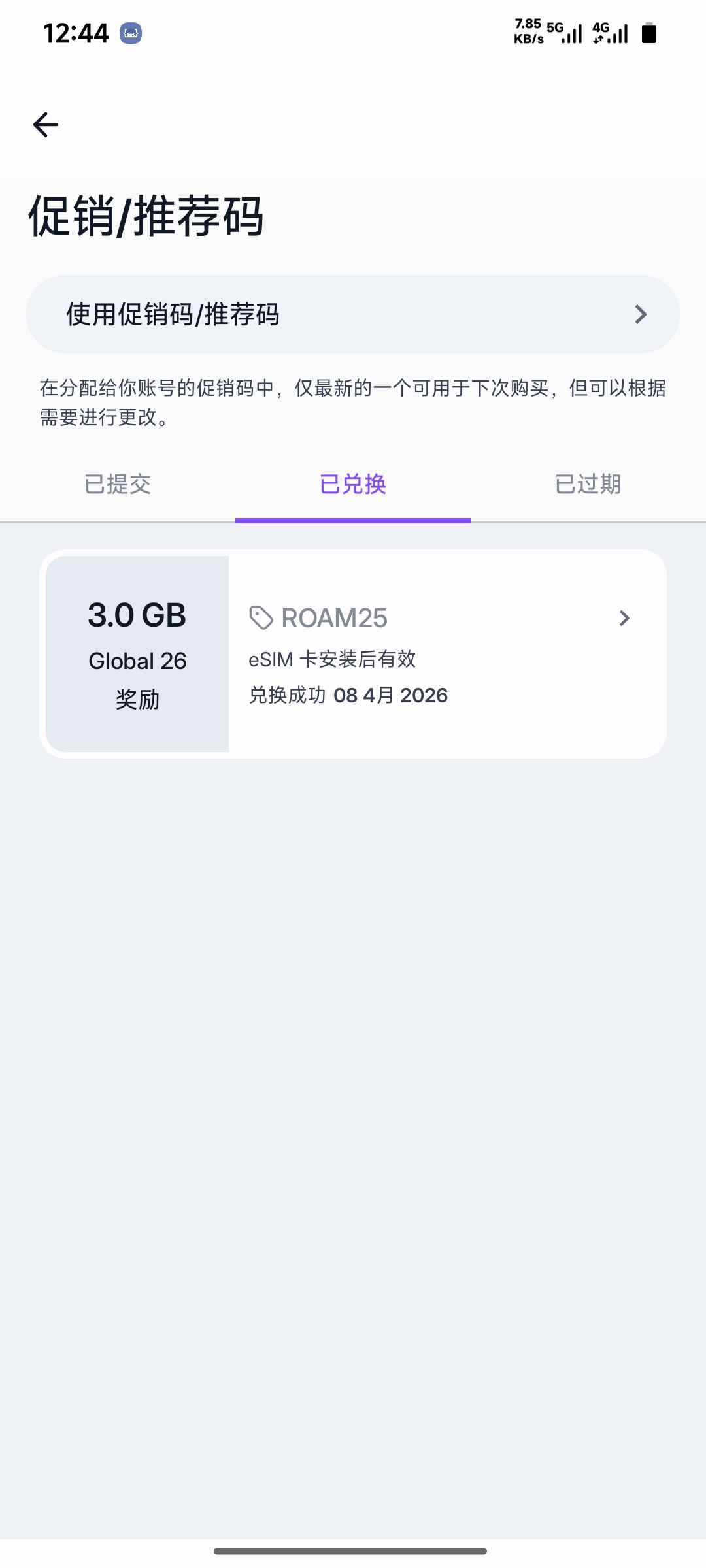
Task: Switch to the 已提交 tab
Action: tap(118, 485)
